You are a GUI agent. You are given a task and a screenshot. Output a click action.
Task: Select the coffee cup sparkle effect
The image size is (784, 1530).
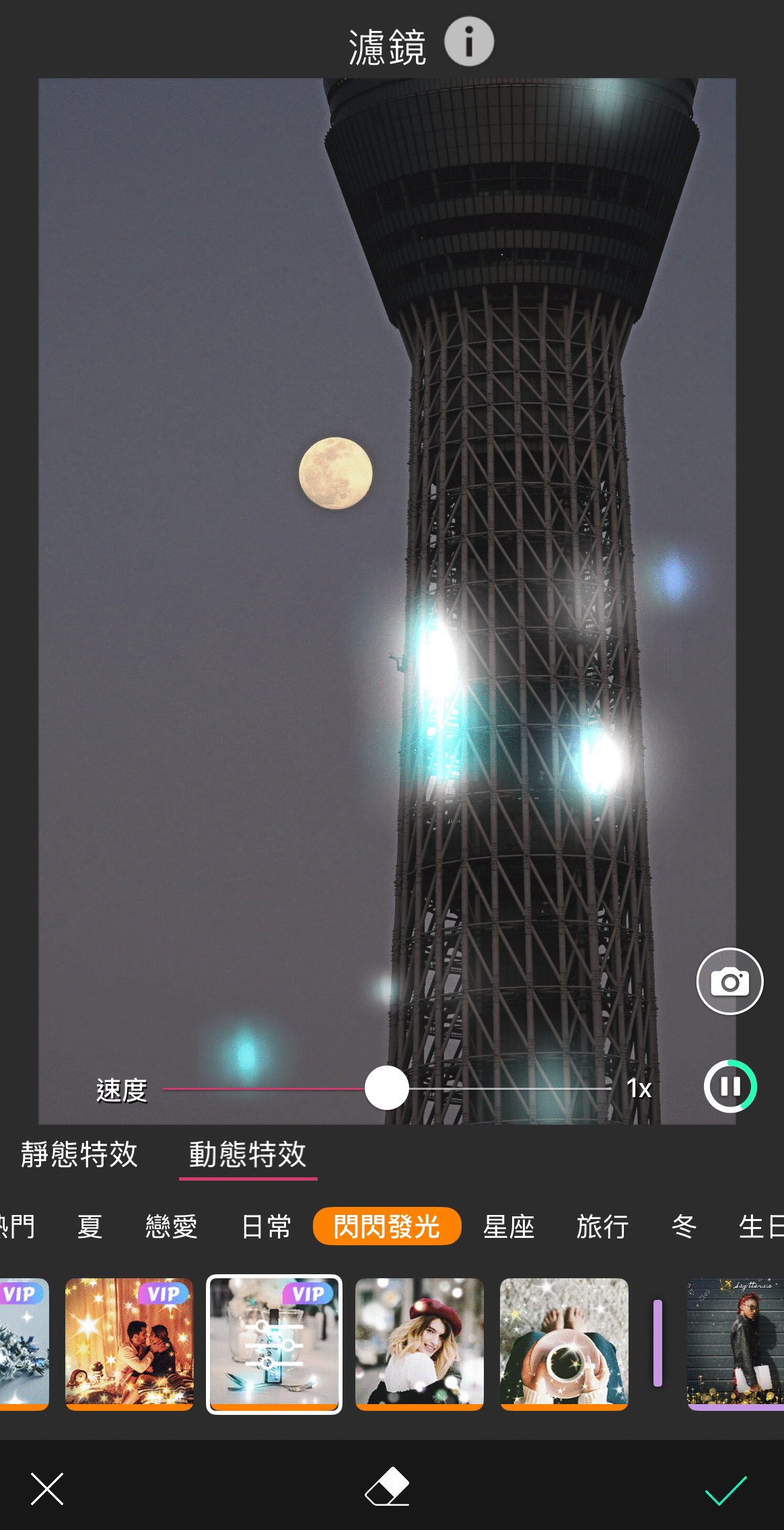point(564,1343)
